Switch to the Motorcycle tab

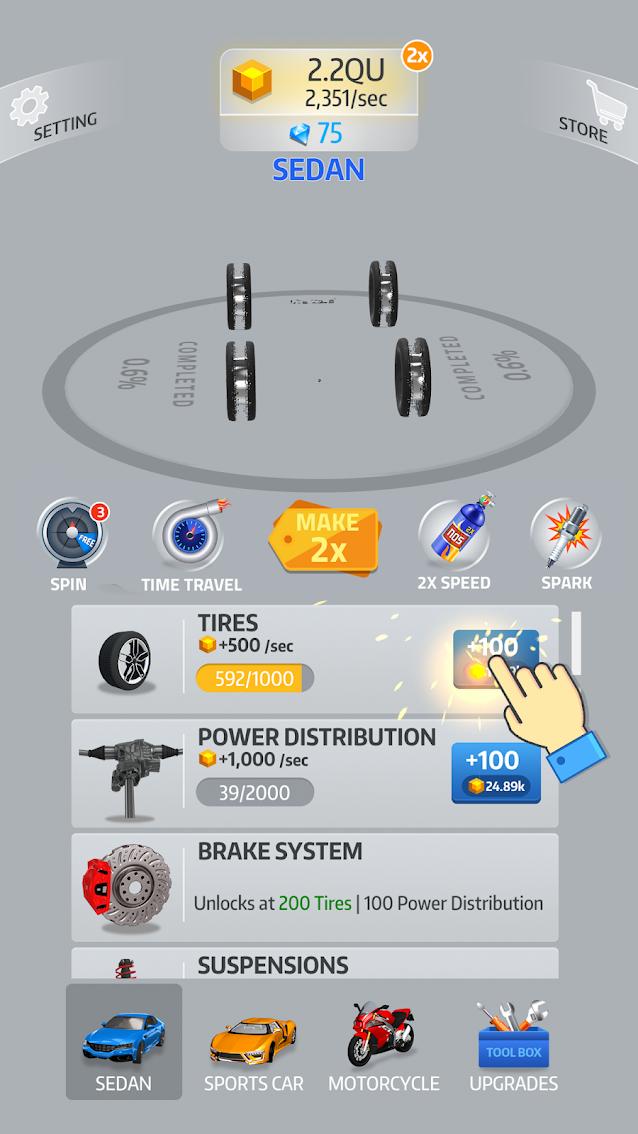coord(383,1047)
